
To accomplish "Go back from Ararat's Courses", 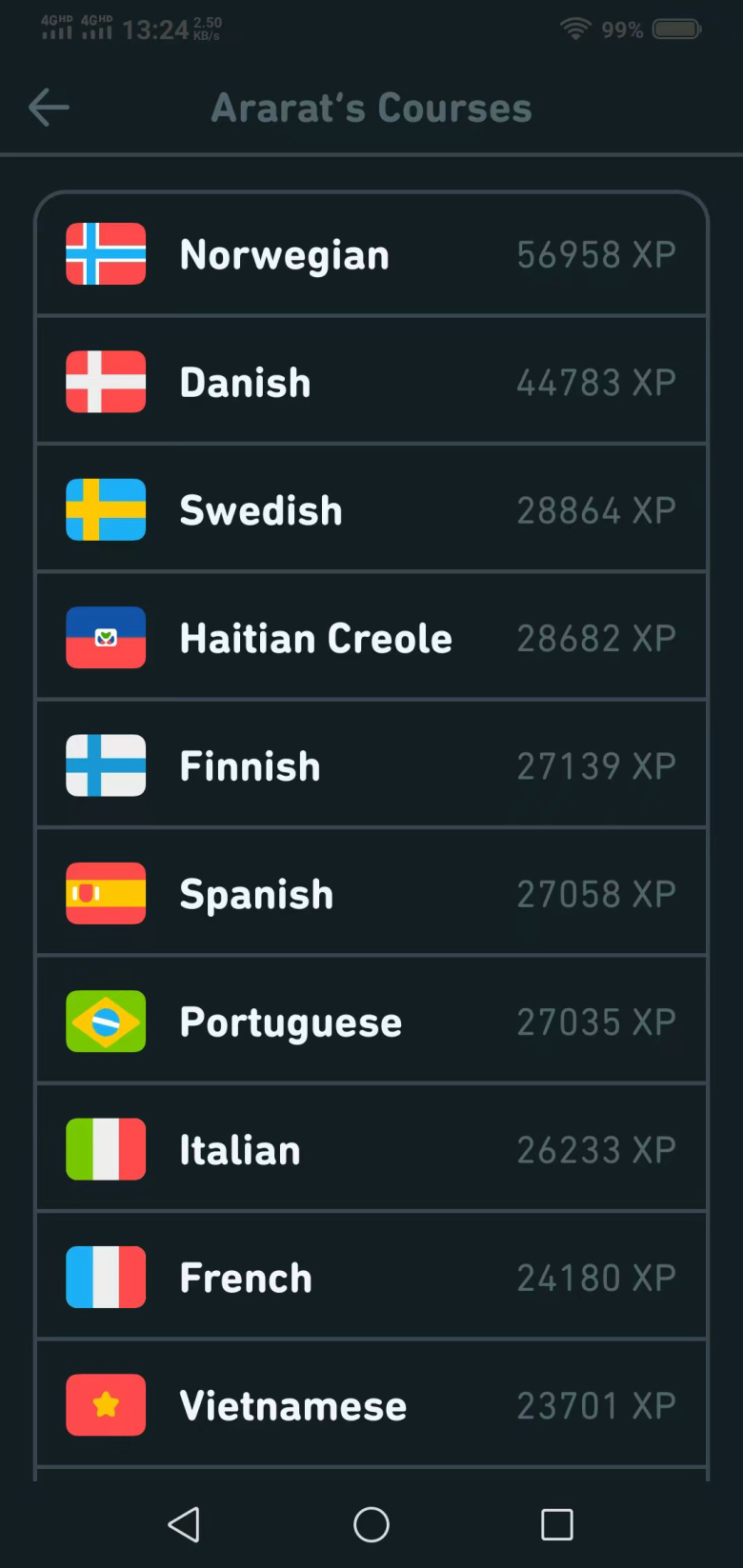I will [x=50, y=108].
